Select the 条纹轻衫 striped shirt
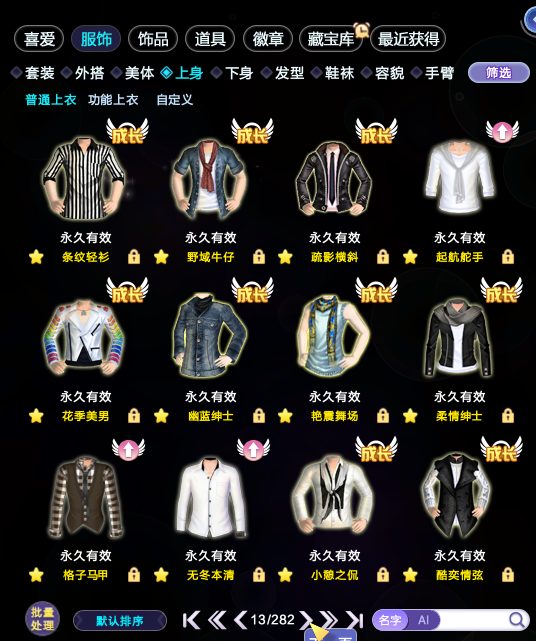This screenshot has width=536, height=641. 84,178
